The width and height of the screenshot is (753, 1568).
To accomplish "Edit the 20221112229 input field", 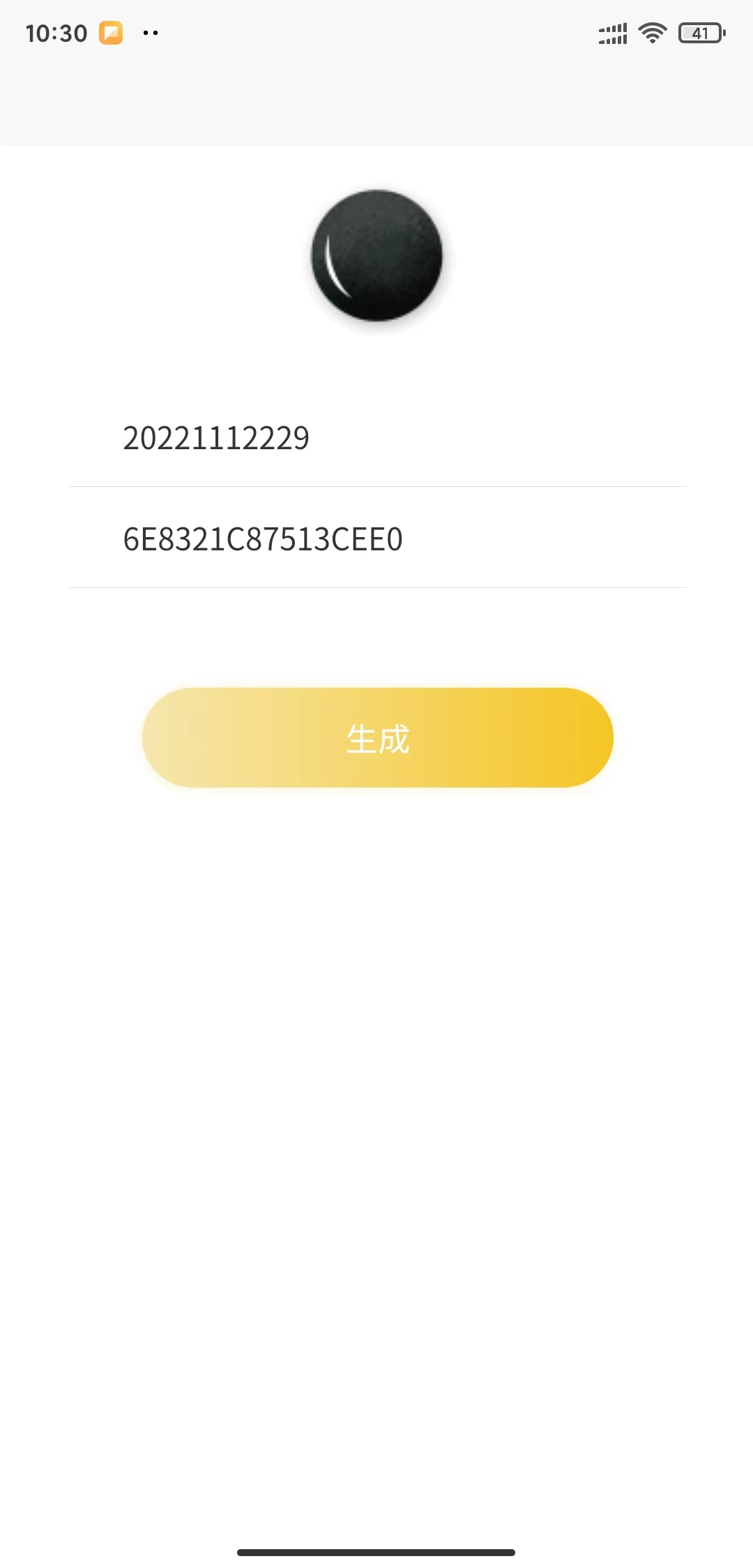I will [376, 438].
